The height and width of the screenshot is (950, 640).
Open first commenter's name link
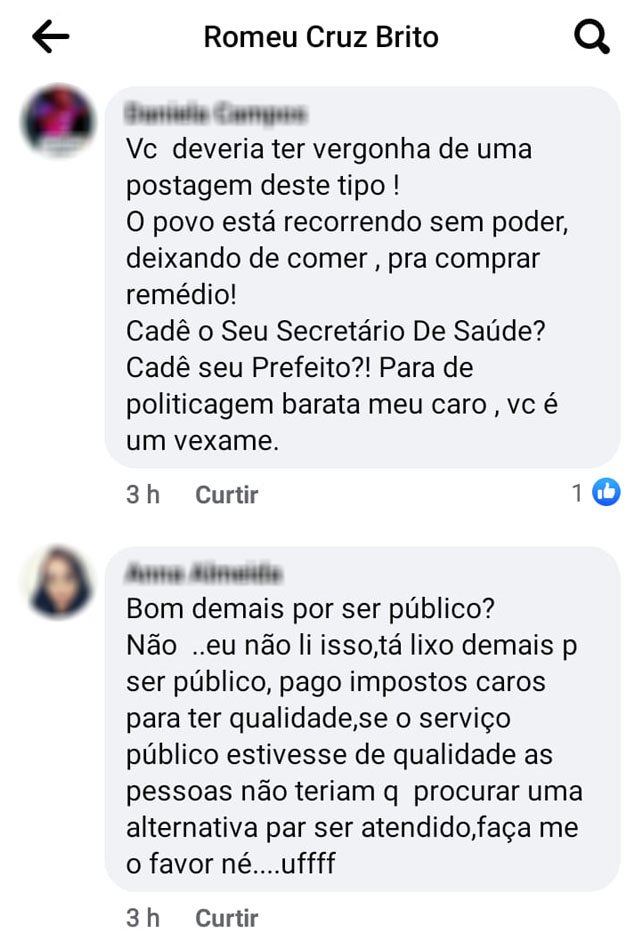click(216, 115)
